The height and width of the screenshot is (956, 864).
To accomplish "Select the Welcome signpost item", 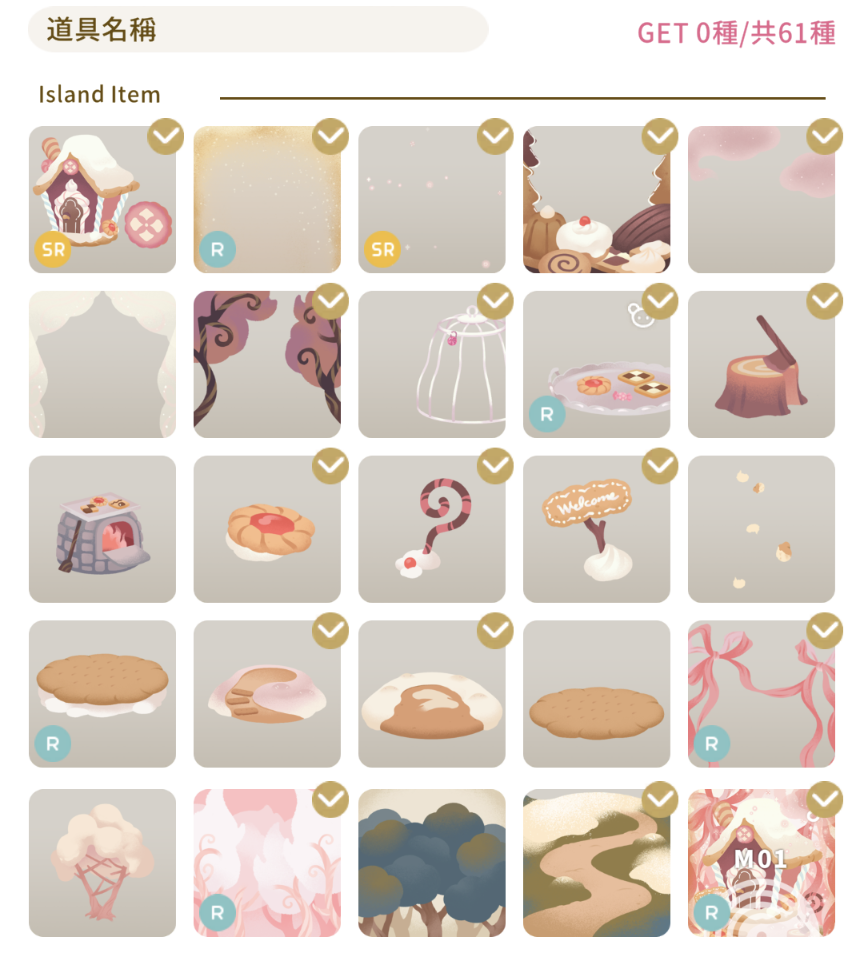I will tap(596, 529).
